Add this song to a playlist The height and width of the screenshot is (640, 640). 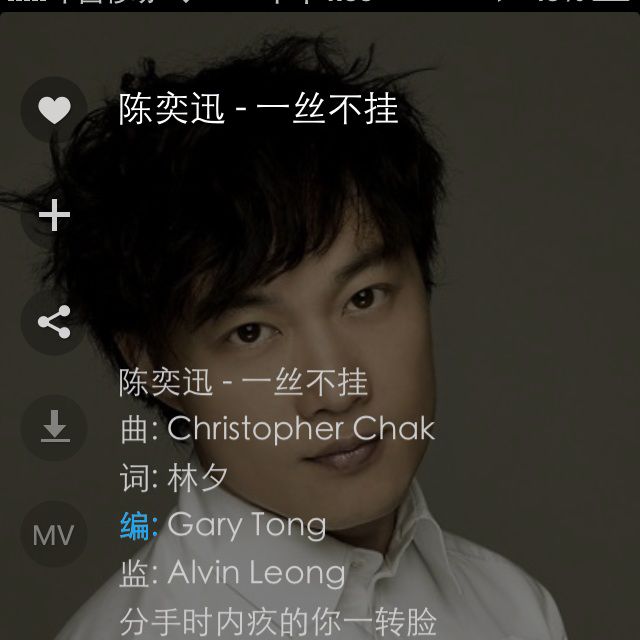pos(54,215)
